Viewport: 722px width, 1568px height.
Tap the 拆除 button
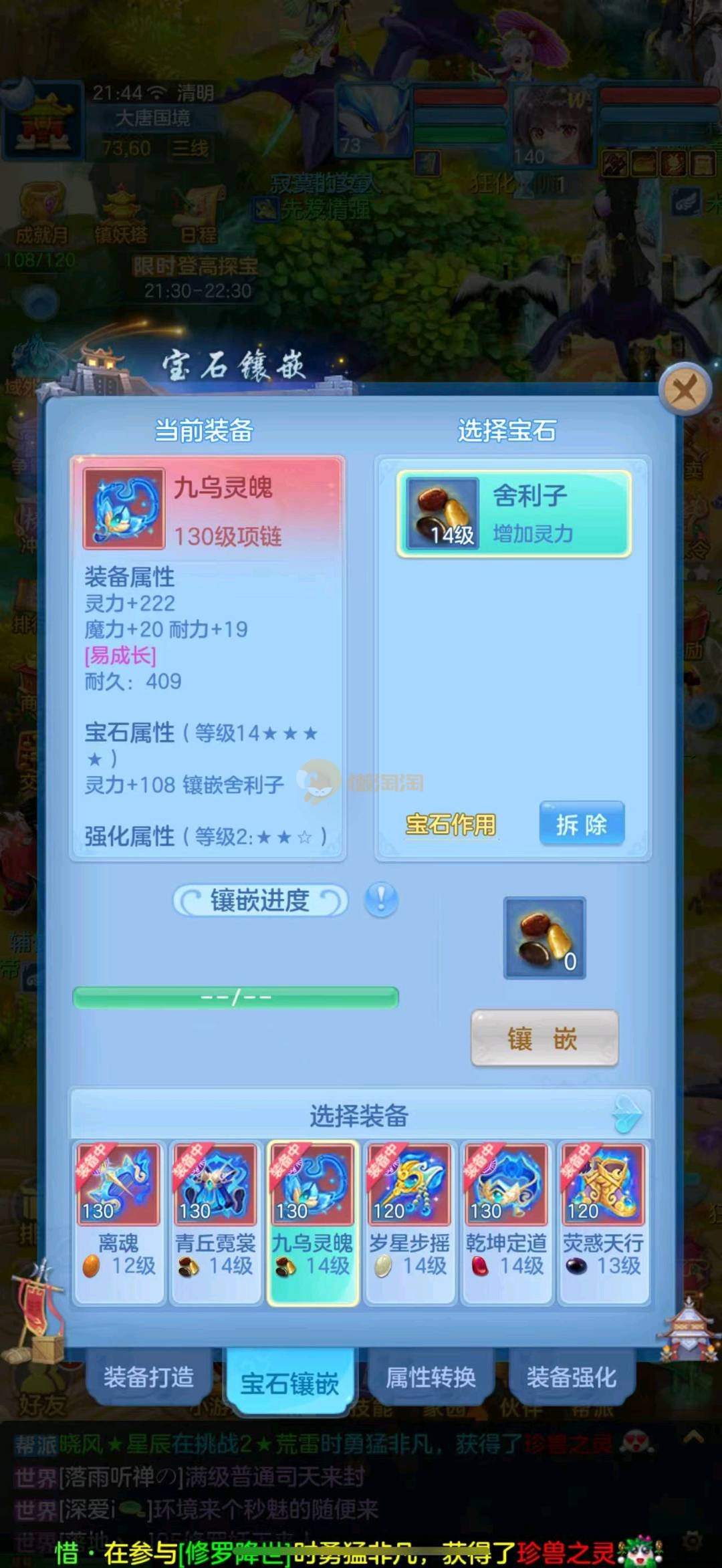pyautogui.click(x=582, y=824)
